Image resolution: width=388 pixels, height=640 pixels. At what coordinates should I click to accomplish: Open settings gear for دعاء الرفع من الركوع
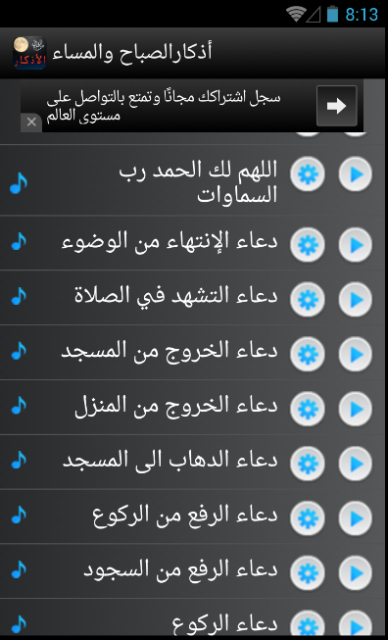pyautogui.click(x=307, y=518)
